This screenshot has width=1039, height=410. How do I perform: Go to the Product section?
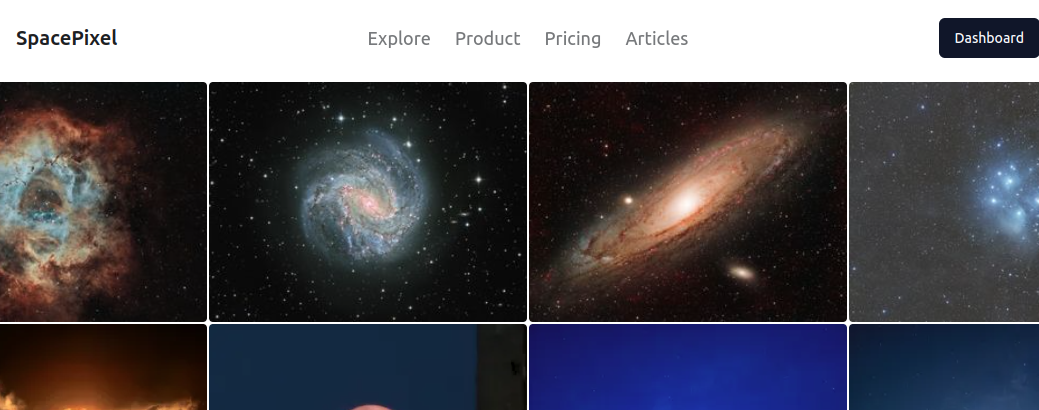click(487, 39)
